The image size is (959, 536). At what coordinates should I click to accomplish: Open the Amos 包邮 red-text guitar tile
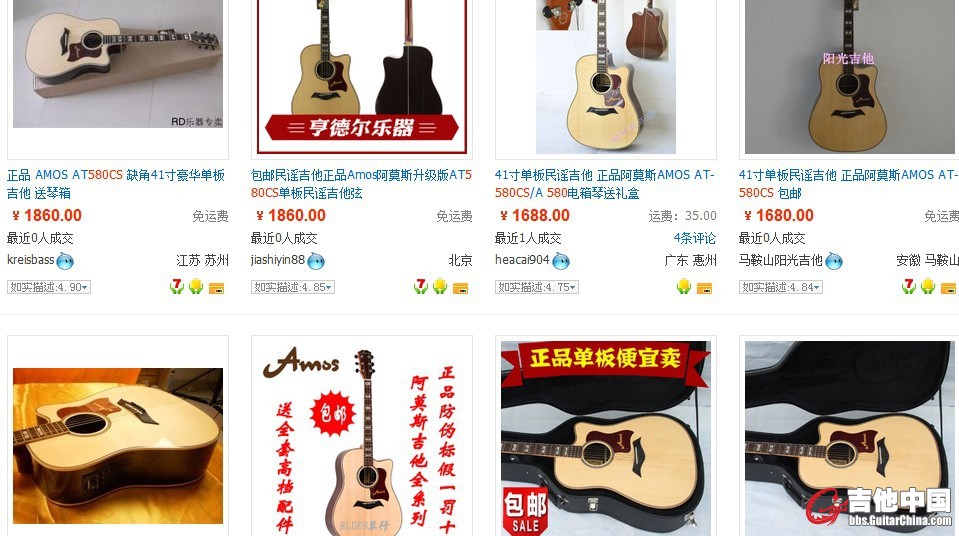(361, 440)
